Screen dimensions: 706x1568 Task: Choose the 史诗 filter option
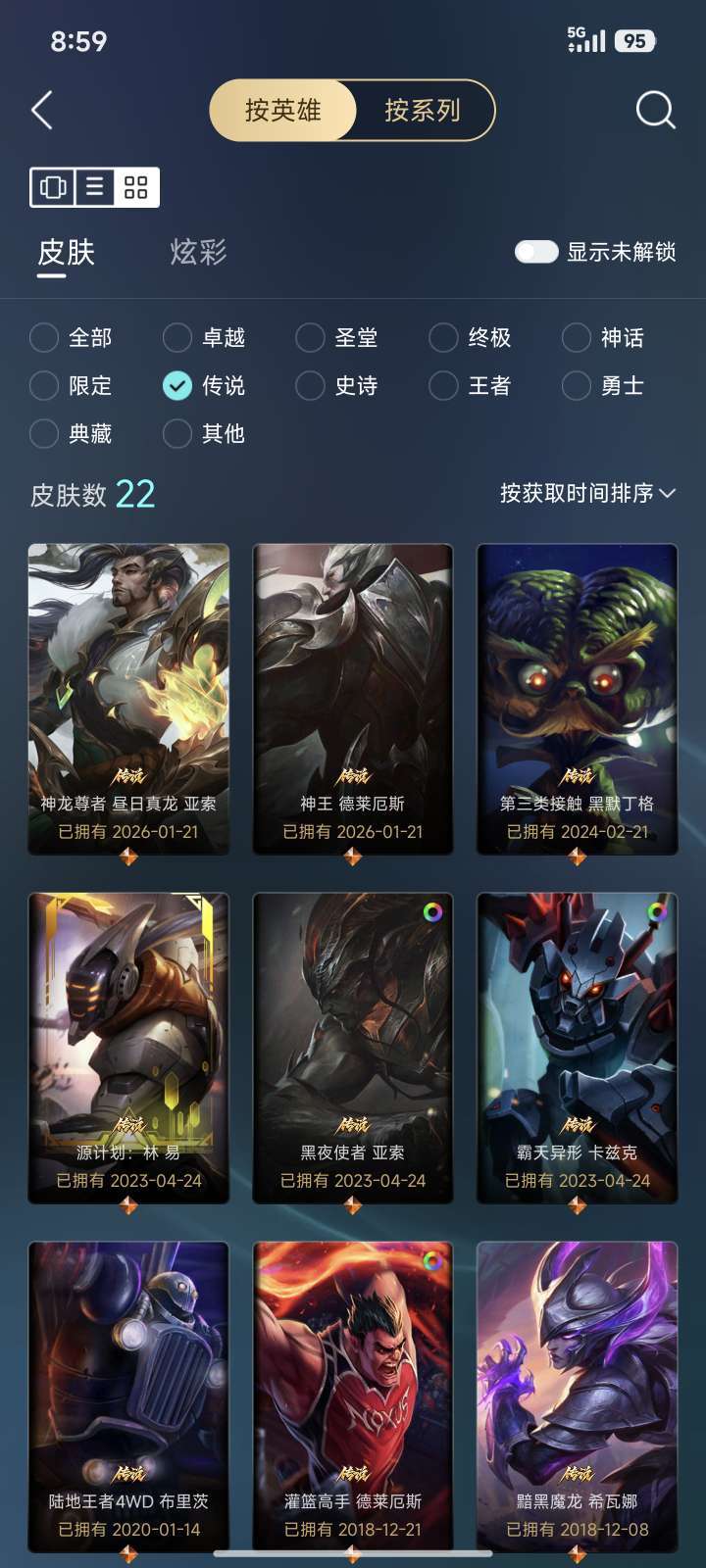pos(336,385)
